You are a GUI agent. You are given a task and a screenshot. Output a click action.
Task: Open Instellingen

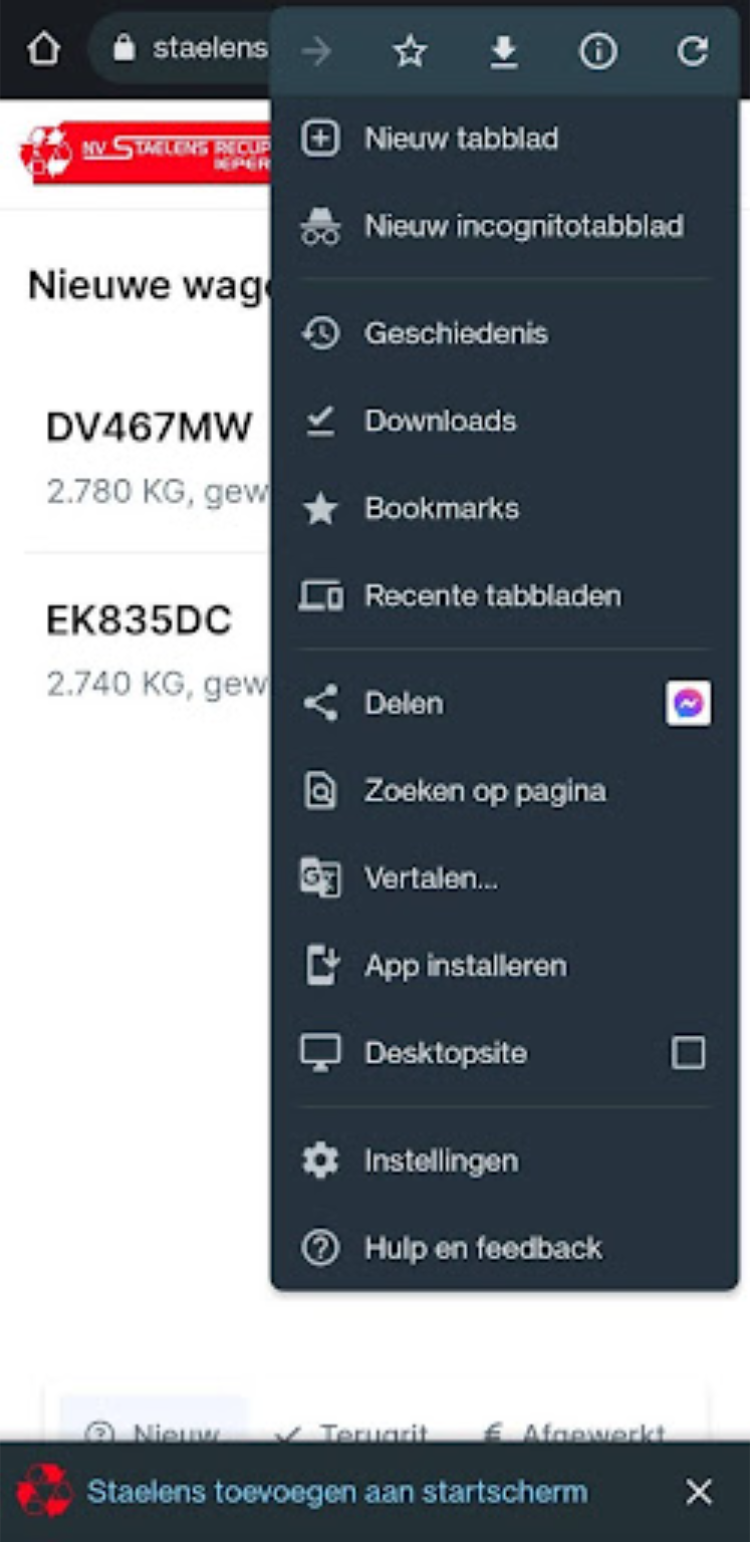click(440, 1161)
